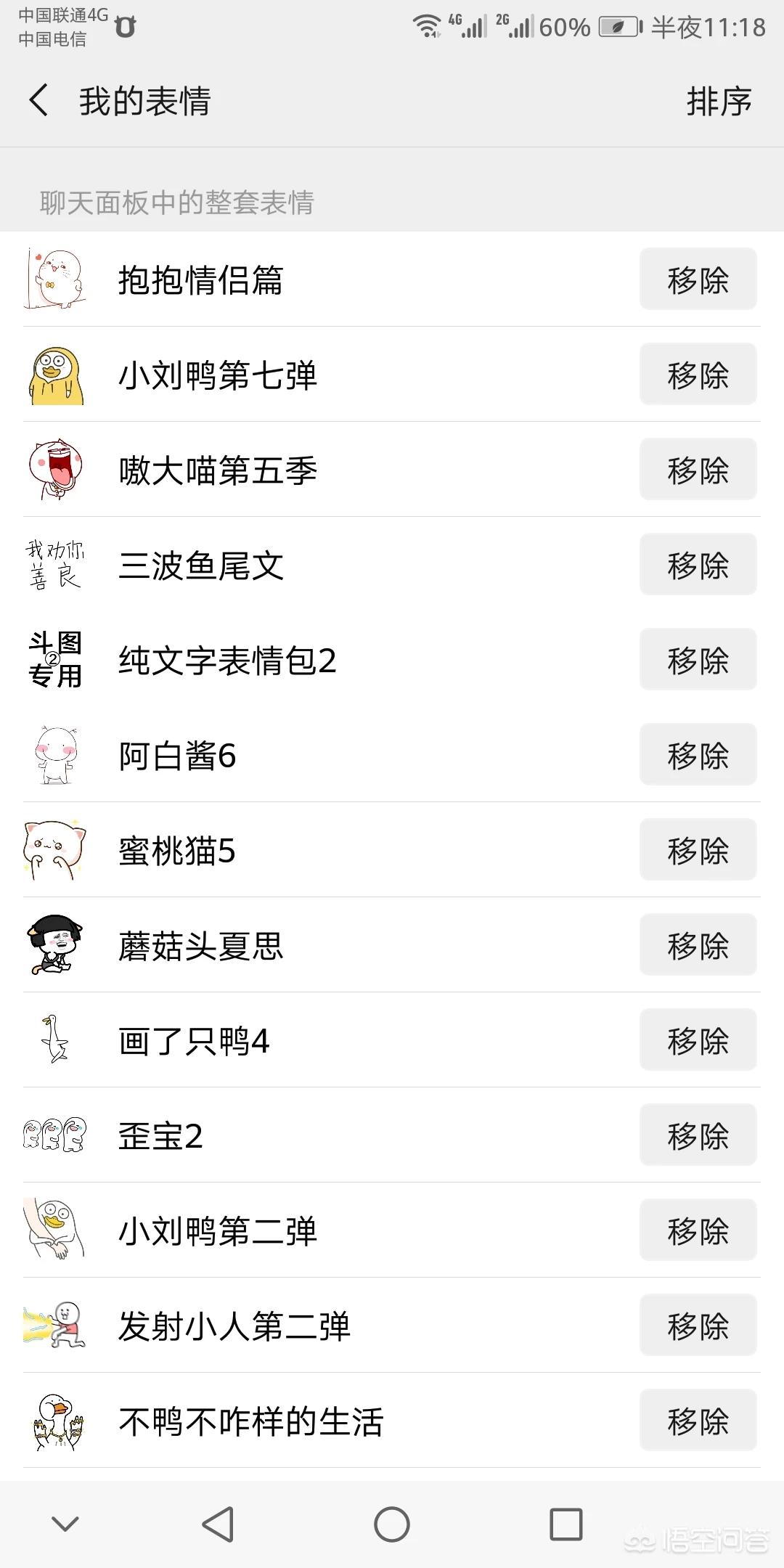This screenshot has height=1568, width=784.
Task: Remove the 小刘鸭第二弹 sticker pack
Action: [x=697, y=1230]
